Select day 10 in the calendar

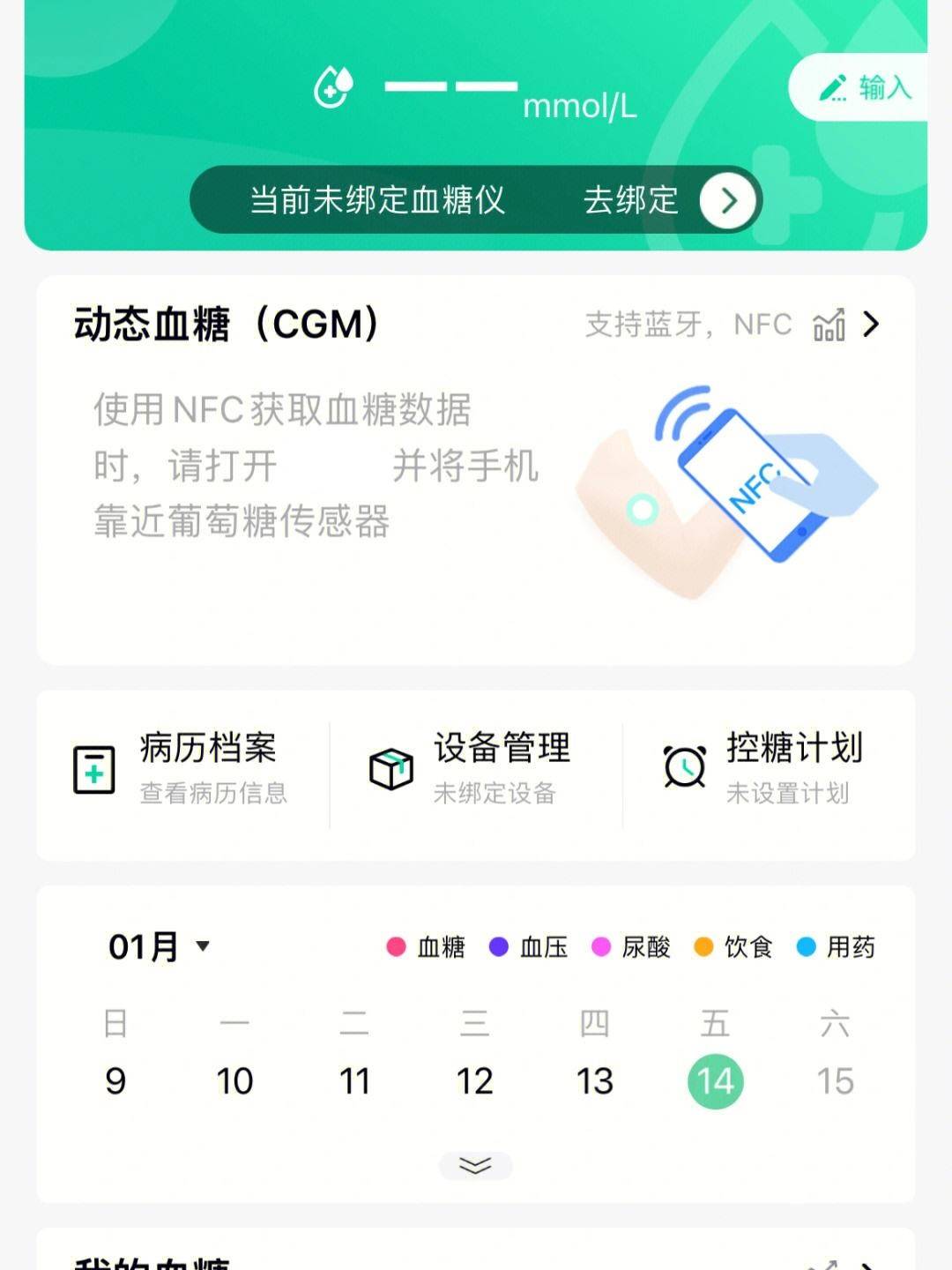coord(234,1081)
